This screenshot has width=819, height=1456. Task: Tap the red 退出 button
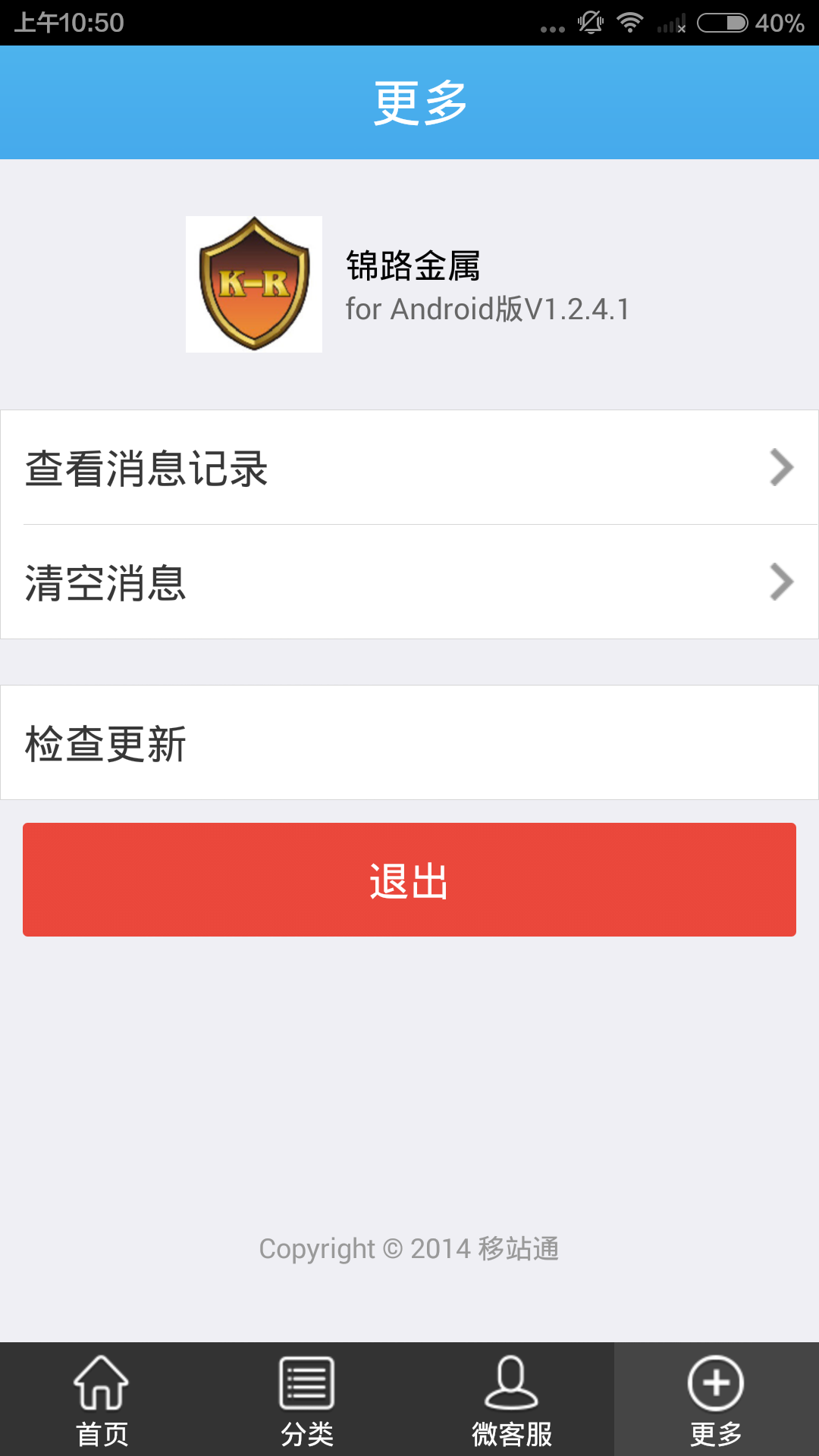[409, 880]
